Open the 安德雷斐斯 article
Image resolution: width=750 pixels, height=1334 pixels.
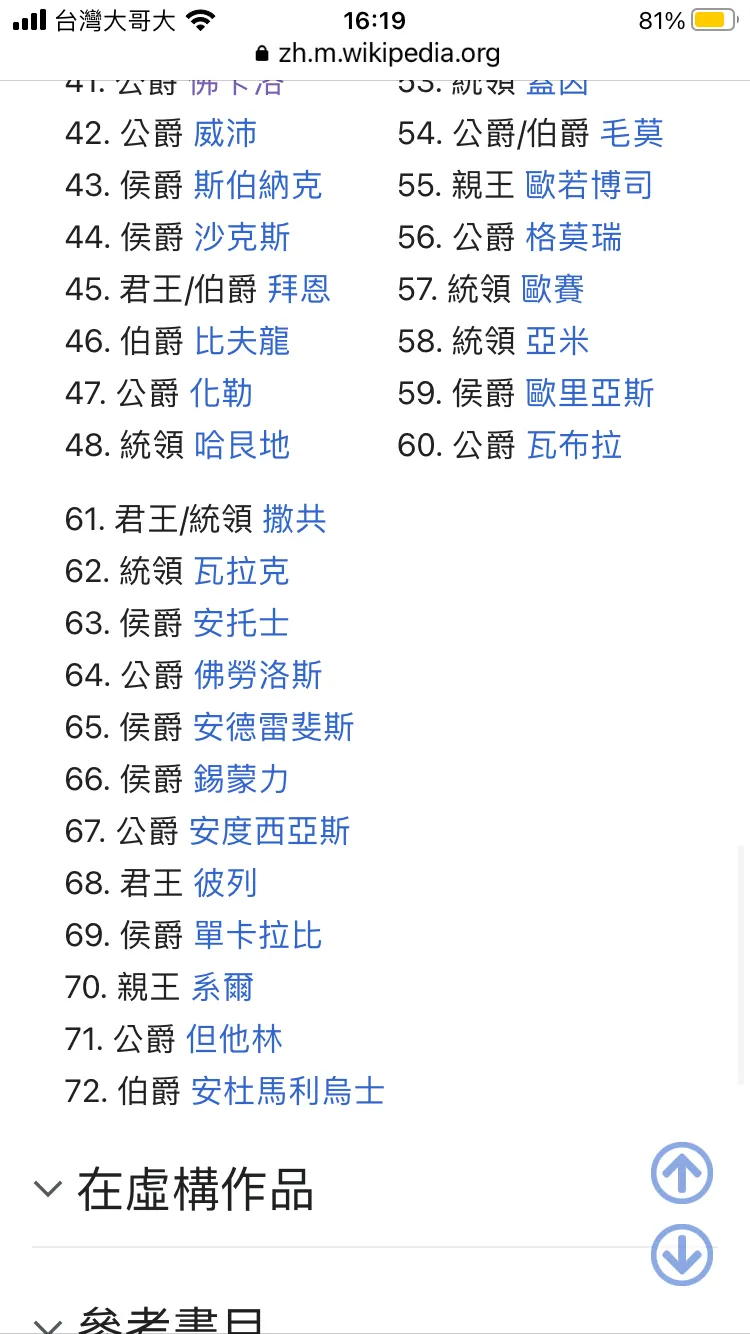coord(273,728)
